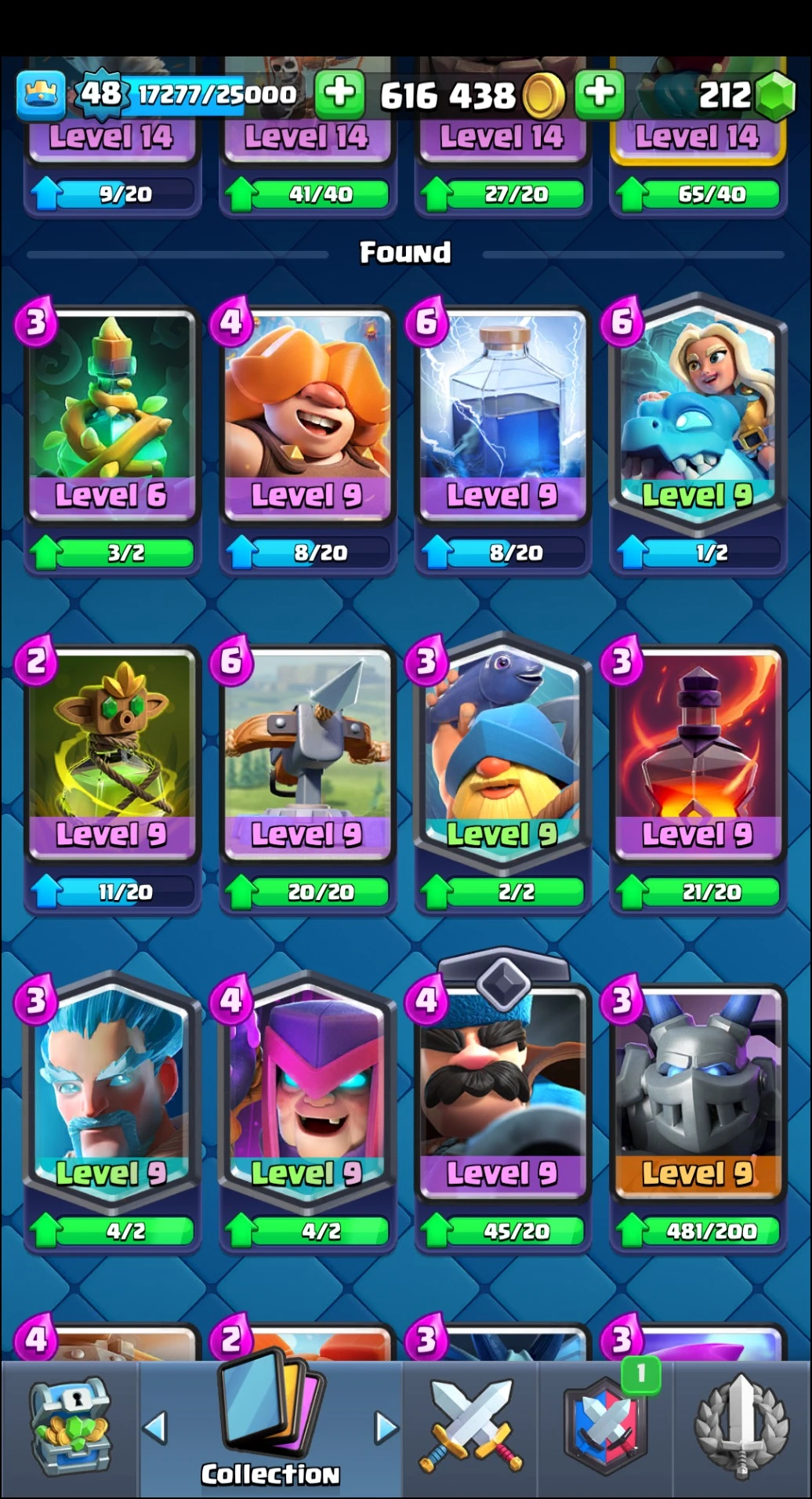Switch to the Battle crossed-swords tab
The height and width of the screenshot is (1499, 812).
point(470,1428)
